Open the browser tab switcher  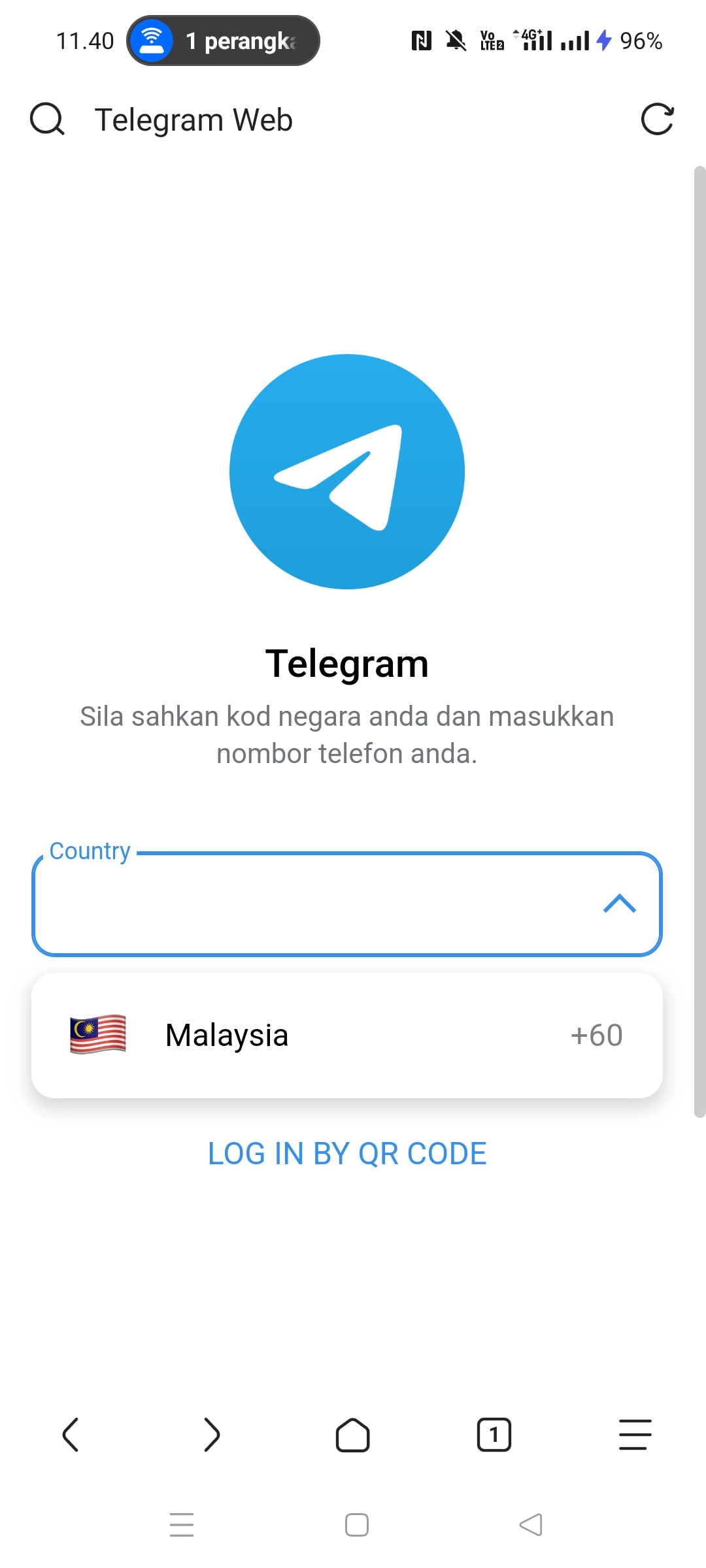click(494, 1435)
